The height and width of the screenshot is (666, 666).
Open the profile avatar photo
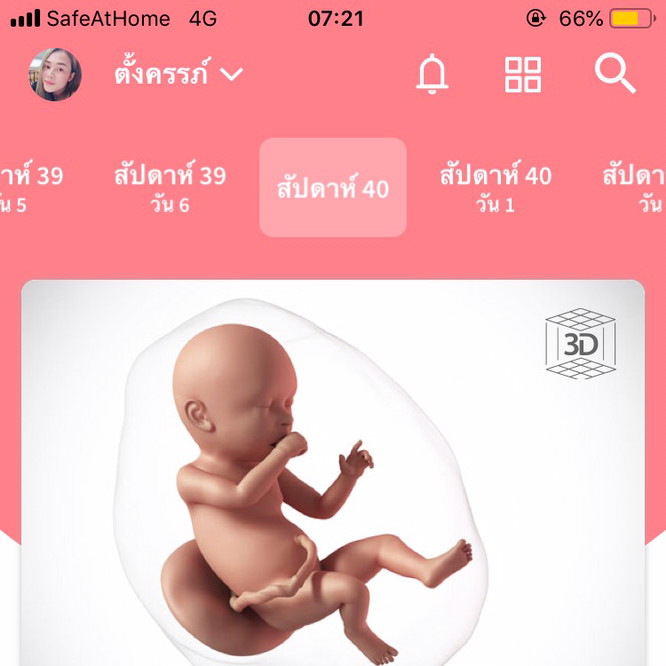click(55, 75)
